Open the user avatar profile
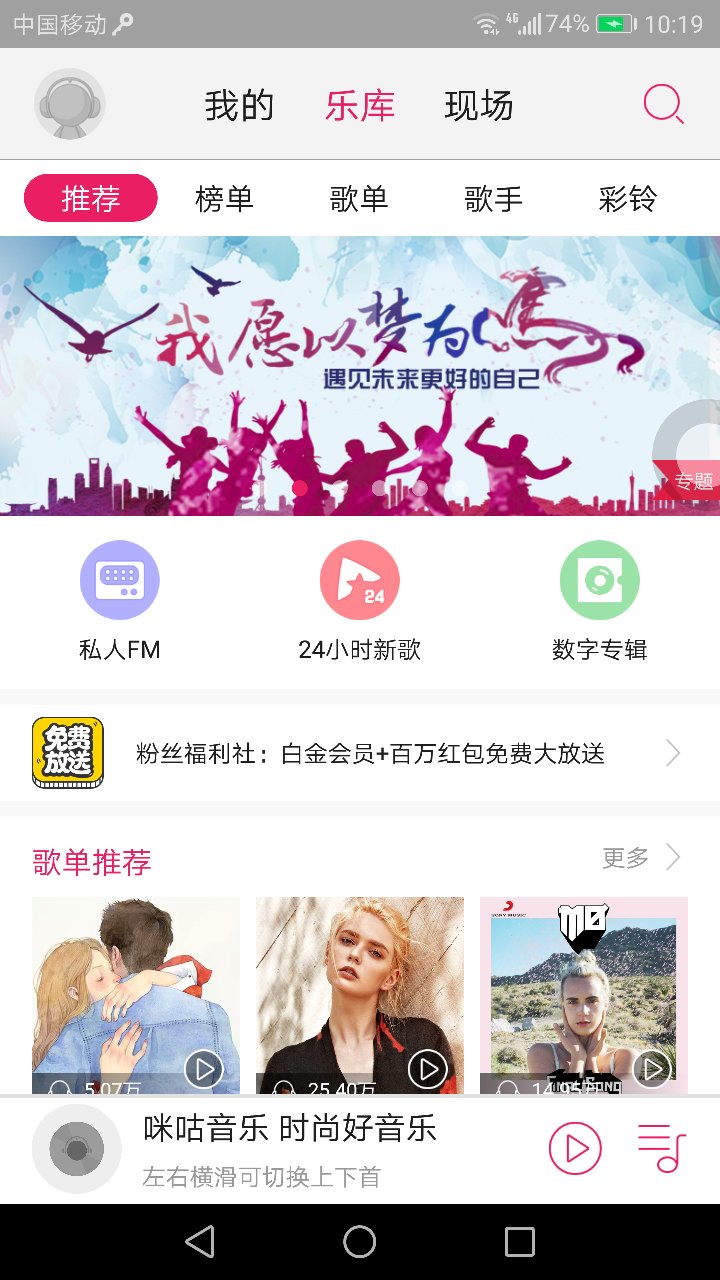Image resolution: width=720 pixels, height=1280 pixels. tap(70, 104)
